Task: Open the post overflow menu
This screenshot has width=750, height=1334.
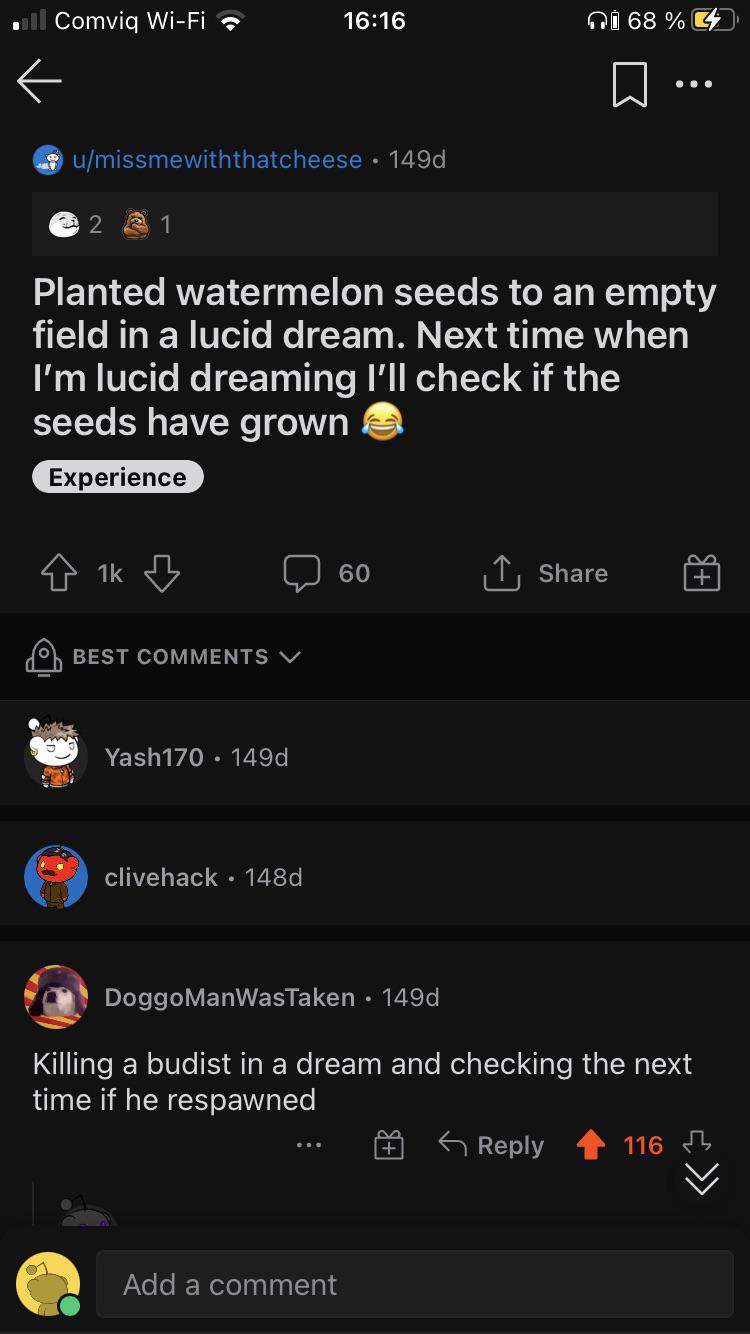Action: point(694,84)
